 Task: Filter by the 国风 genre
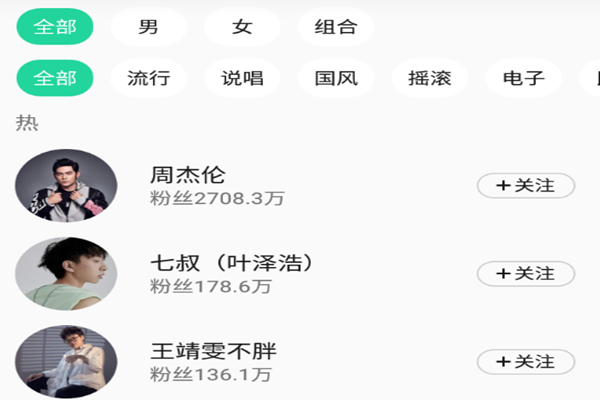pos(336,78)
